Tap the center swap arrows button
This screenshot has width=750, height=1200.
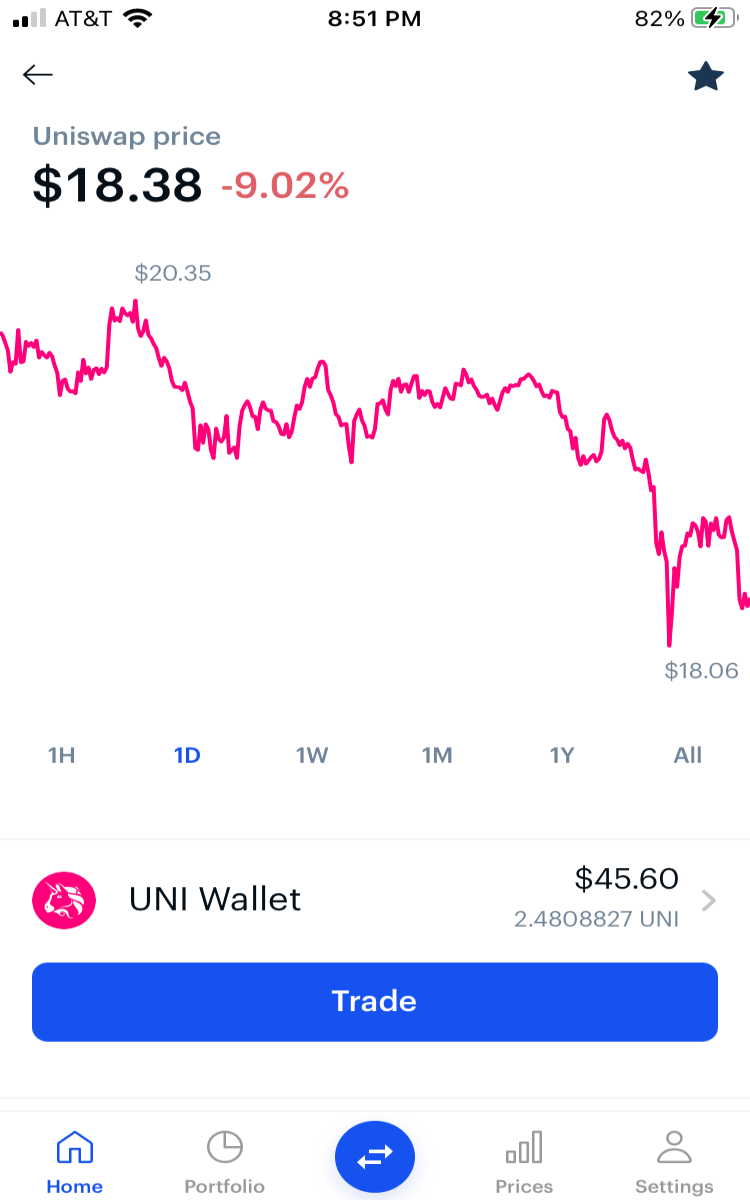pos(375,1157)
